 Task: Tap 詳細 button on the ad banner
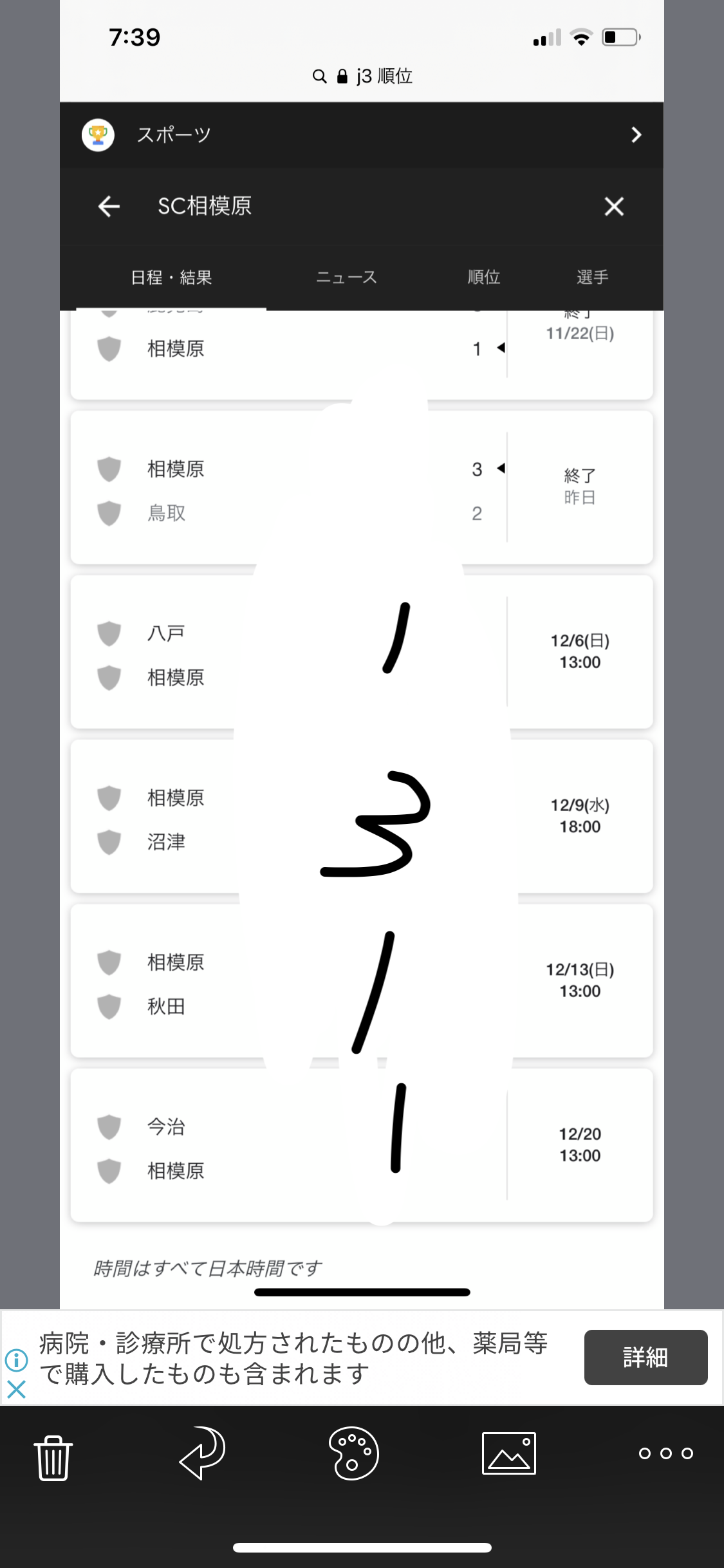pos(645,1357)
